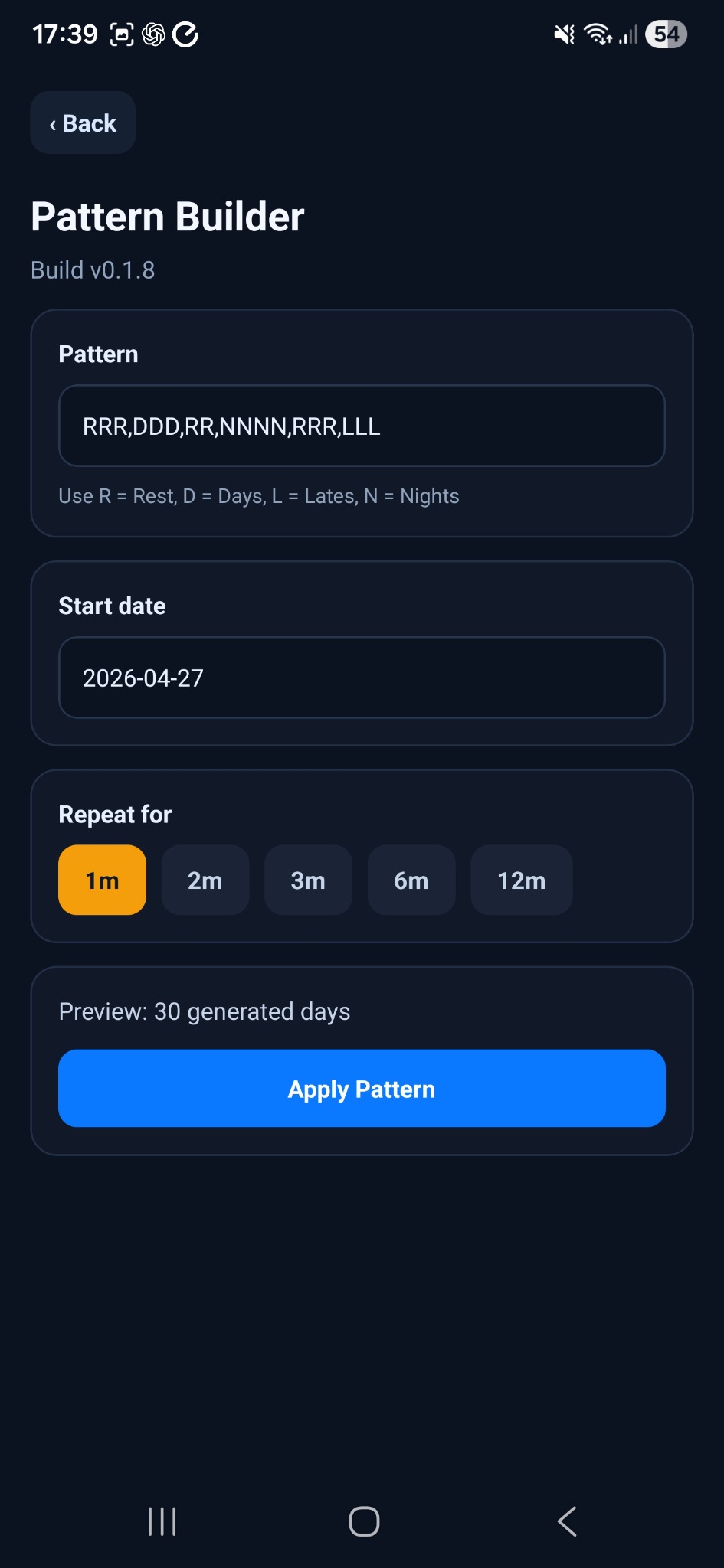Screen dimensions: 724x1568
Task: Tap the battery indicator showing 54
Action: coord(666,34)
